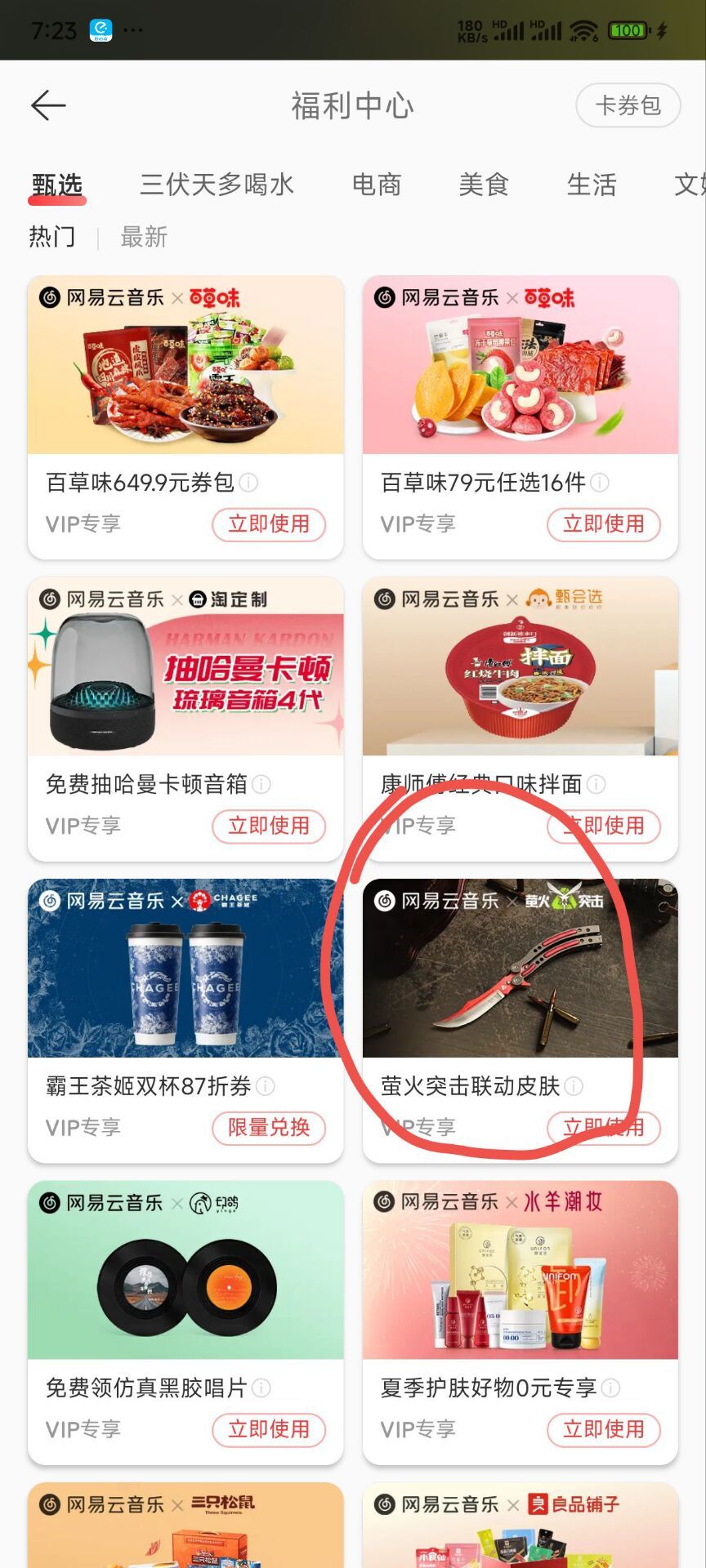
Task: Open the 三只松鼠 offer card
Action: coord(185,1525)
